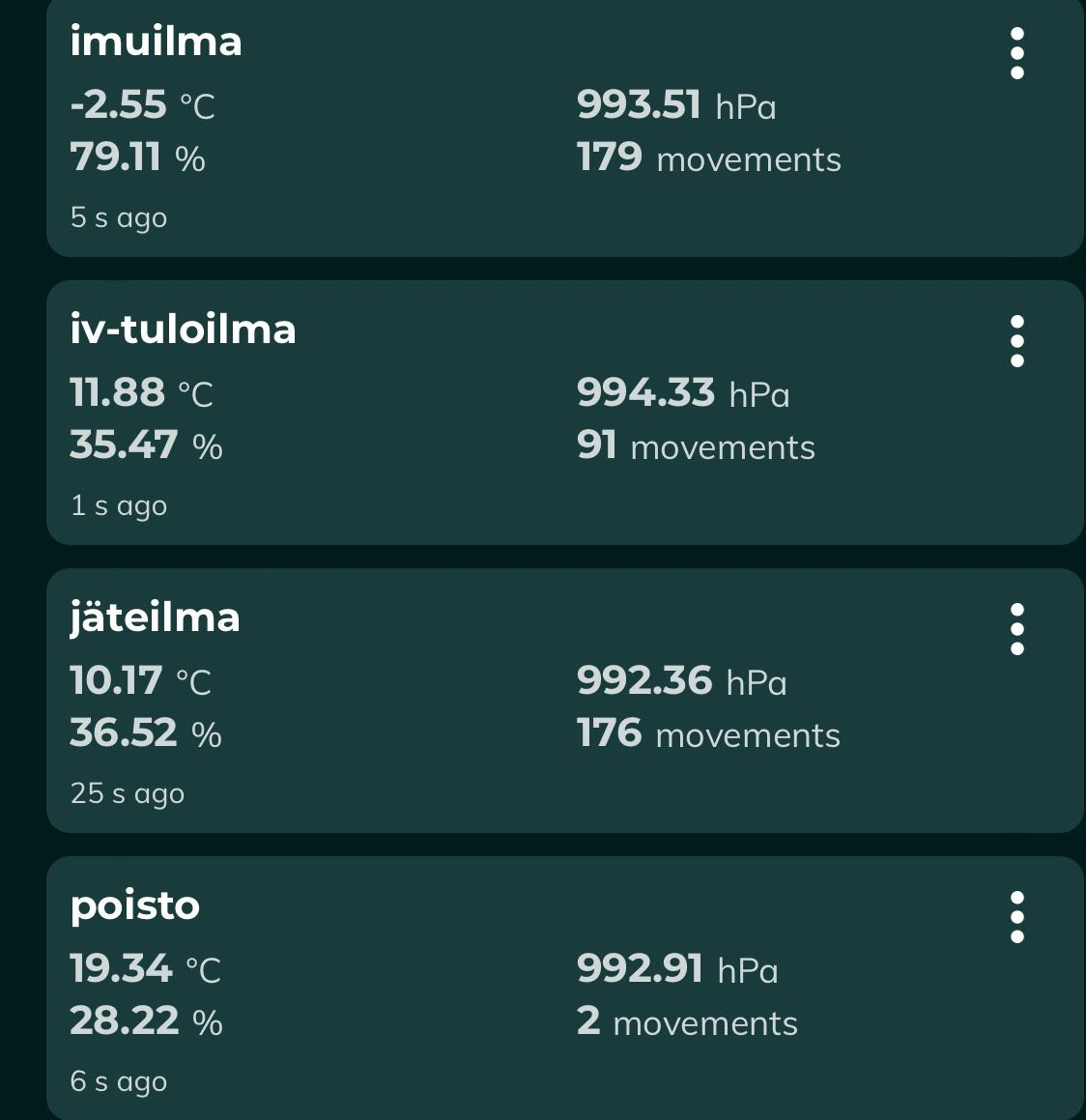Screen dimensions: 1086x1120
Task: Click the imuilma sensor name label
Action: tap(155, 42)
